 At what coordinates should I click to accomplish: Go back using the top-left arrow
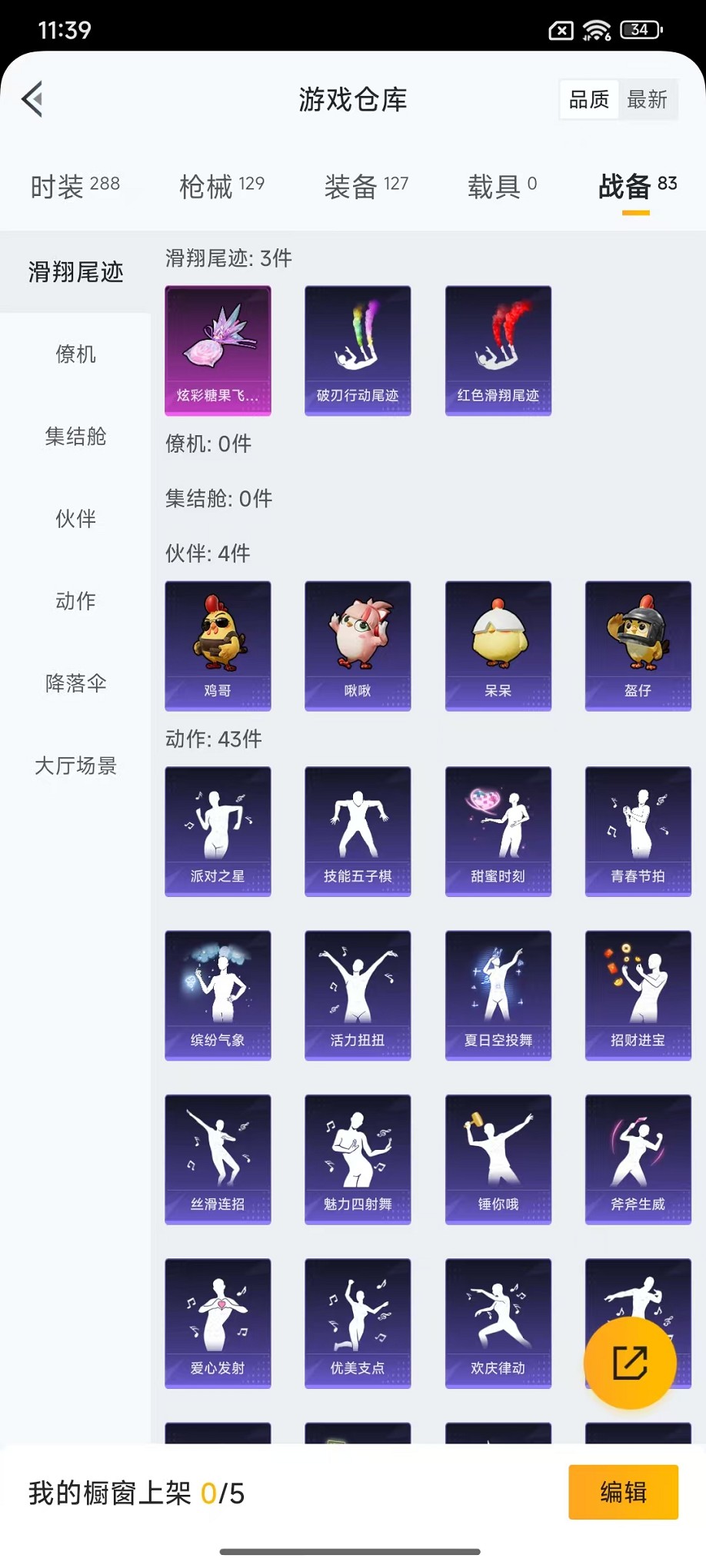(32, 99)
